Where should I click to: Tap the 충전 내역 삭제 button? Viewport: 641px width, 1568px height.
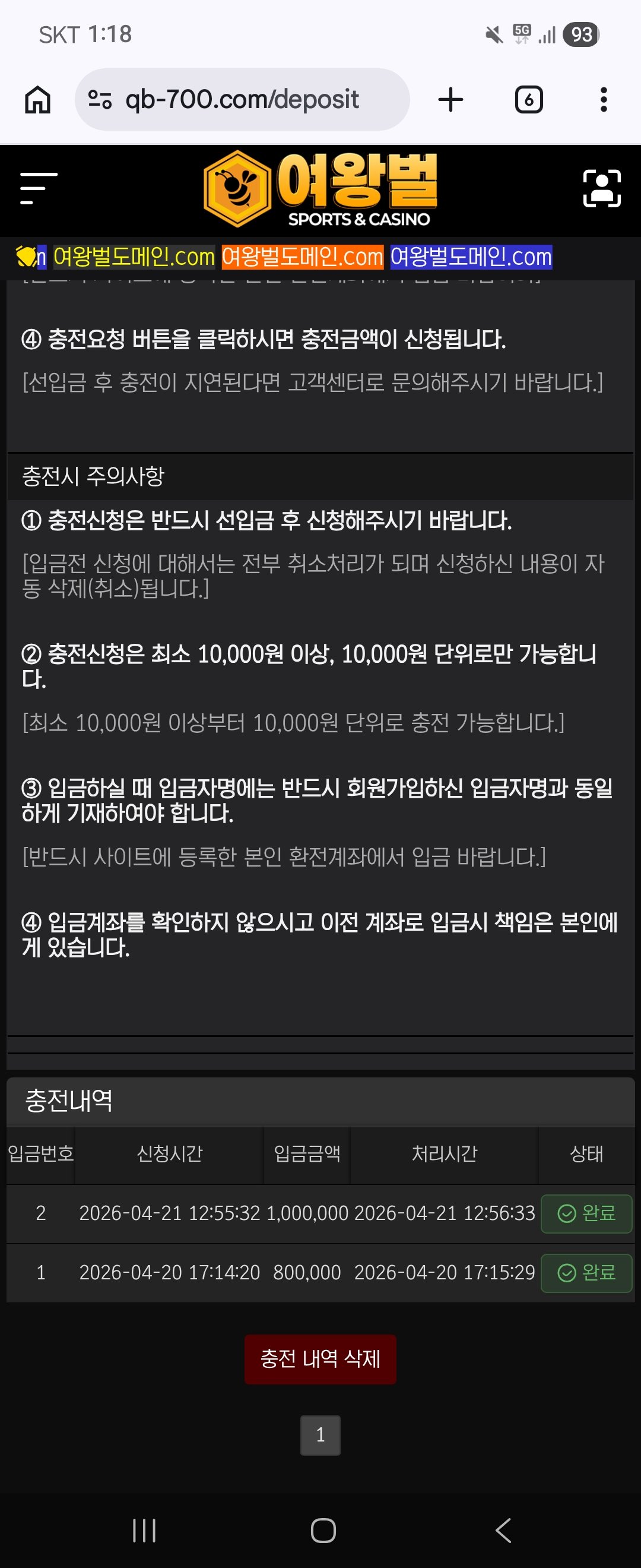[x=320, y=1359]
